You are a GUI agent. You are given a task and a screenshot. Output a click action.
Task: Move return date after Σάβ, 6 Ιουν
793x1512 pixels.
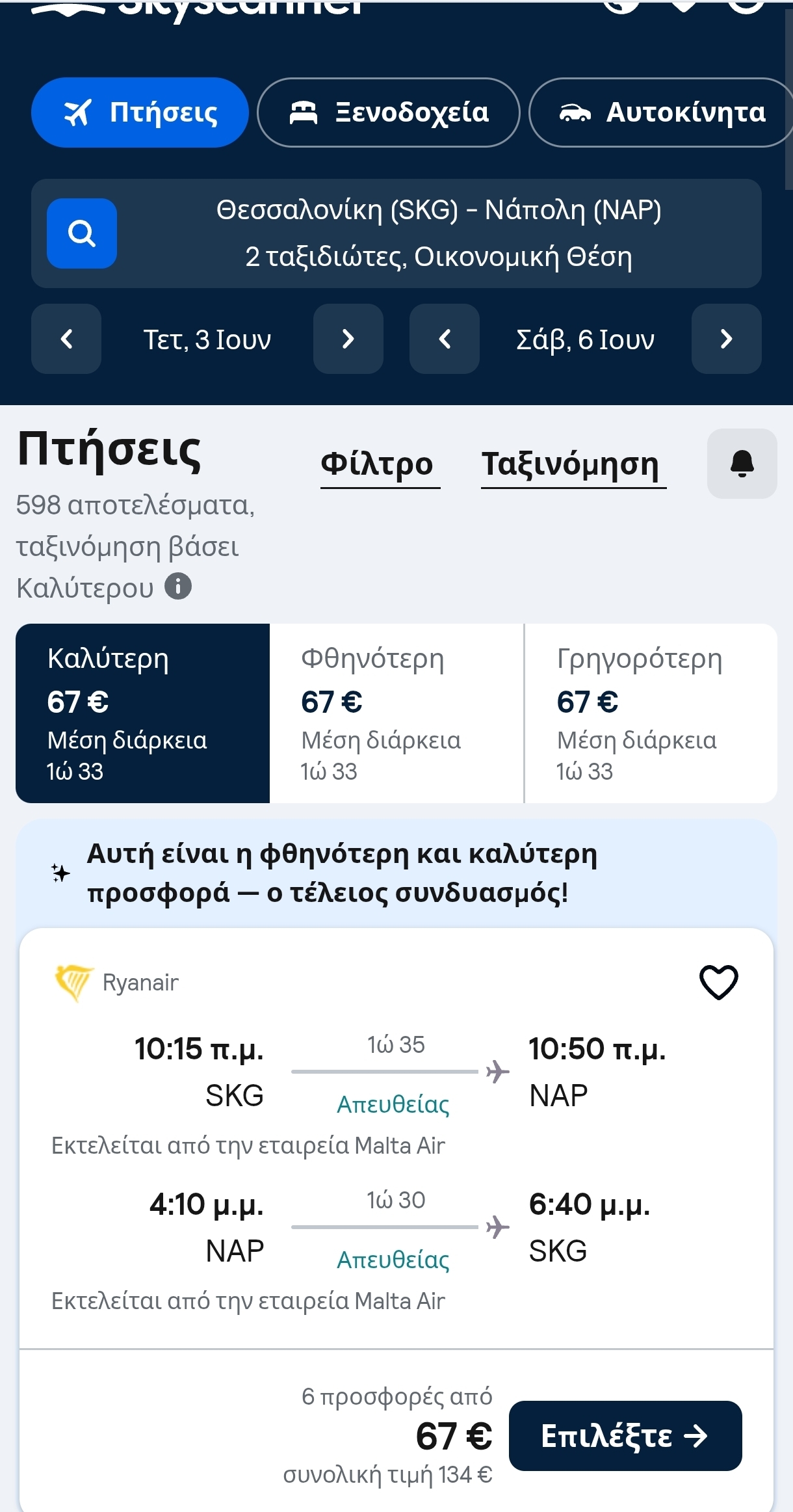click(x=726, y=339)
